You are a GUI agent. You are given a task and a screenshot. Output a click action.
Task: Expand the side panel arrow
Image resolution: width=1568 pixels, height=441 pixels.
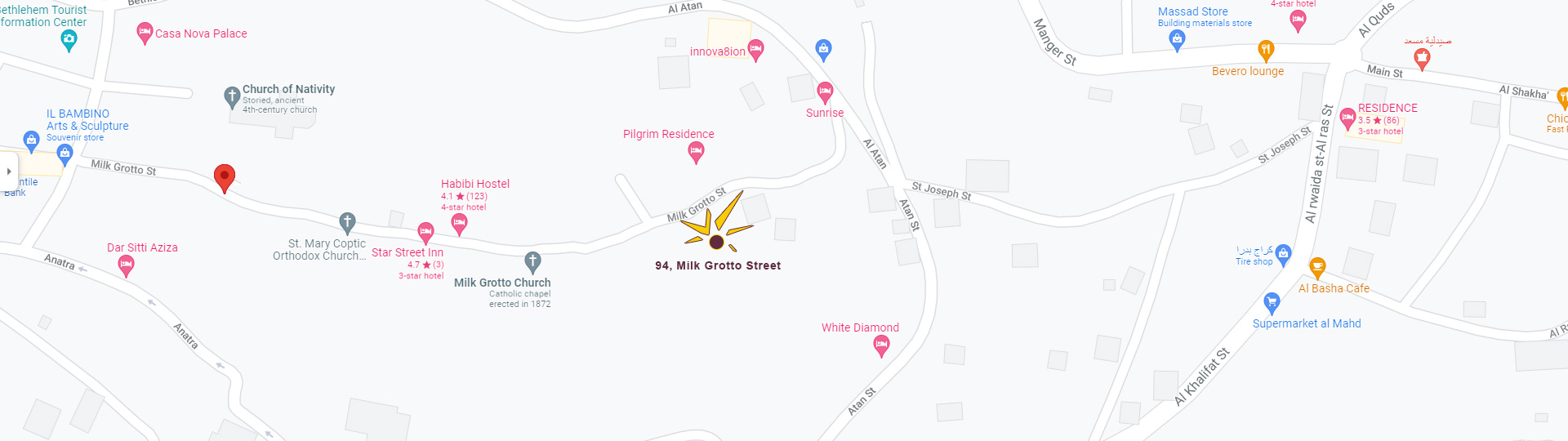[x=8, y=171]
